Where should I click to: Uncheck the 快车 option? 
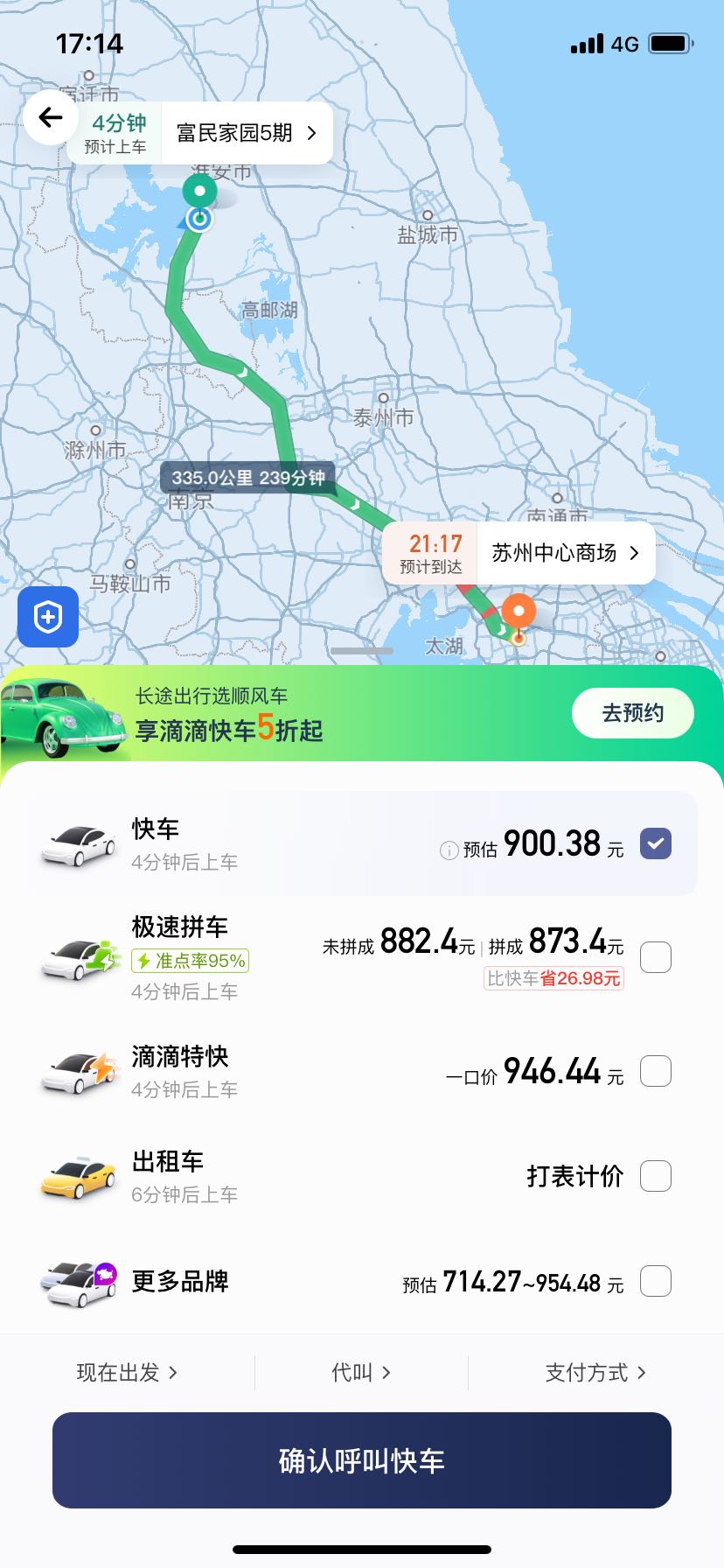pyautogui.click(x=656, y=843)
